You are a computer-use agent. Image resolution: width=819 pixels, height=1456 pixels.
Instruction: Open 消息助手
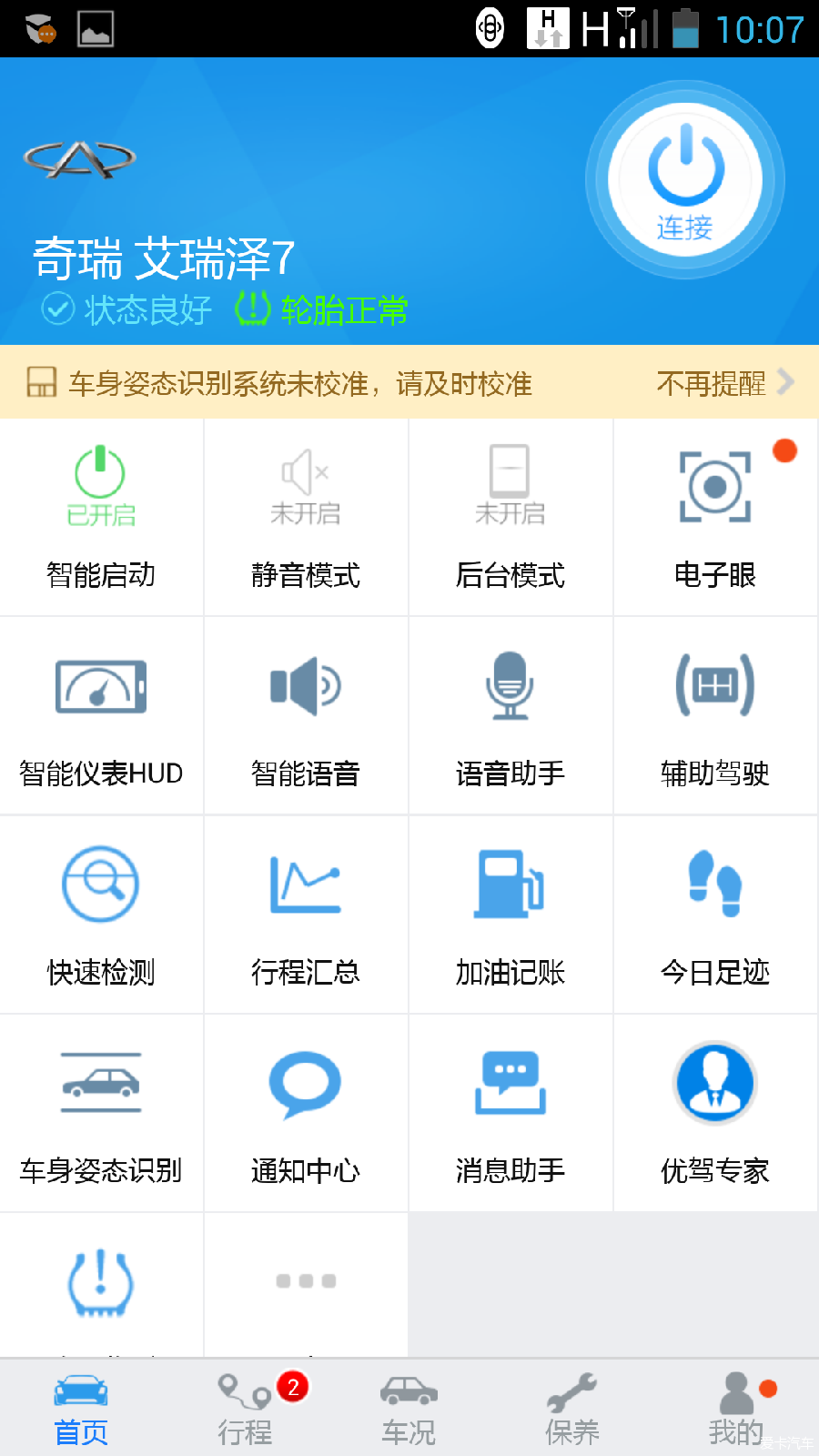pos(511,1113)
